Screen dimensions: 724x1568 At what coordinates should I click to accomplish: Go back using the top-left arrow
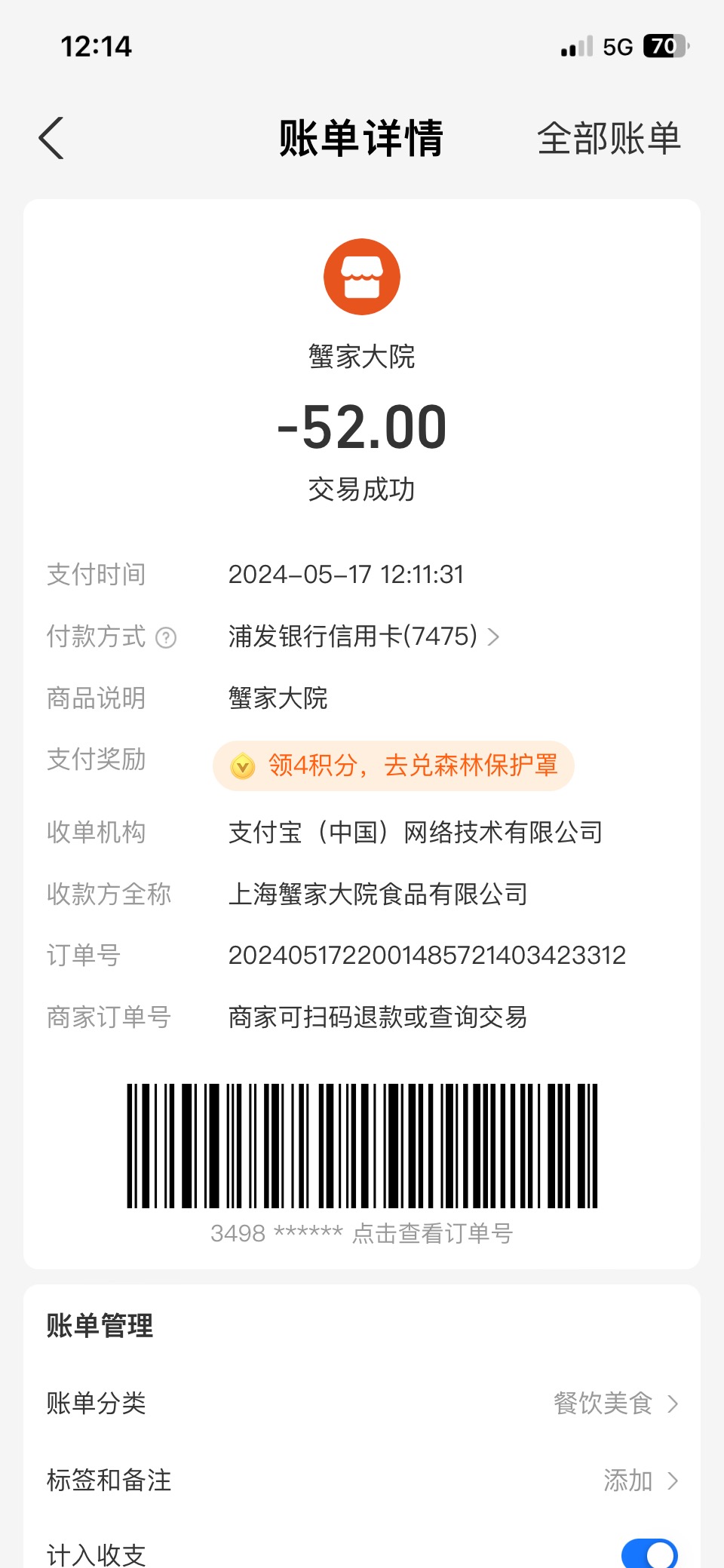[x=51, y=139]
